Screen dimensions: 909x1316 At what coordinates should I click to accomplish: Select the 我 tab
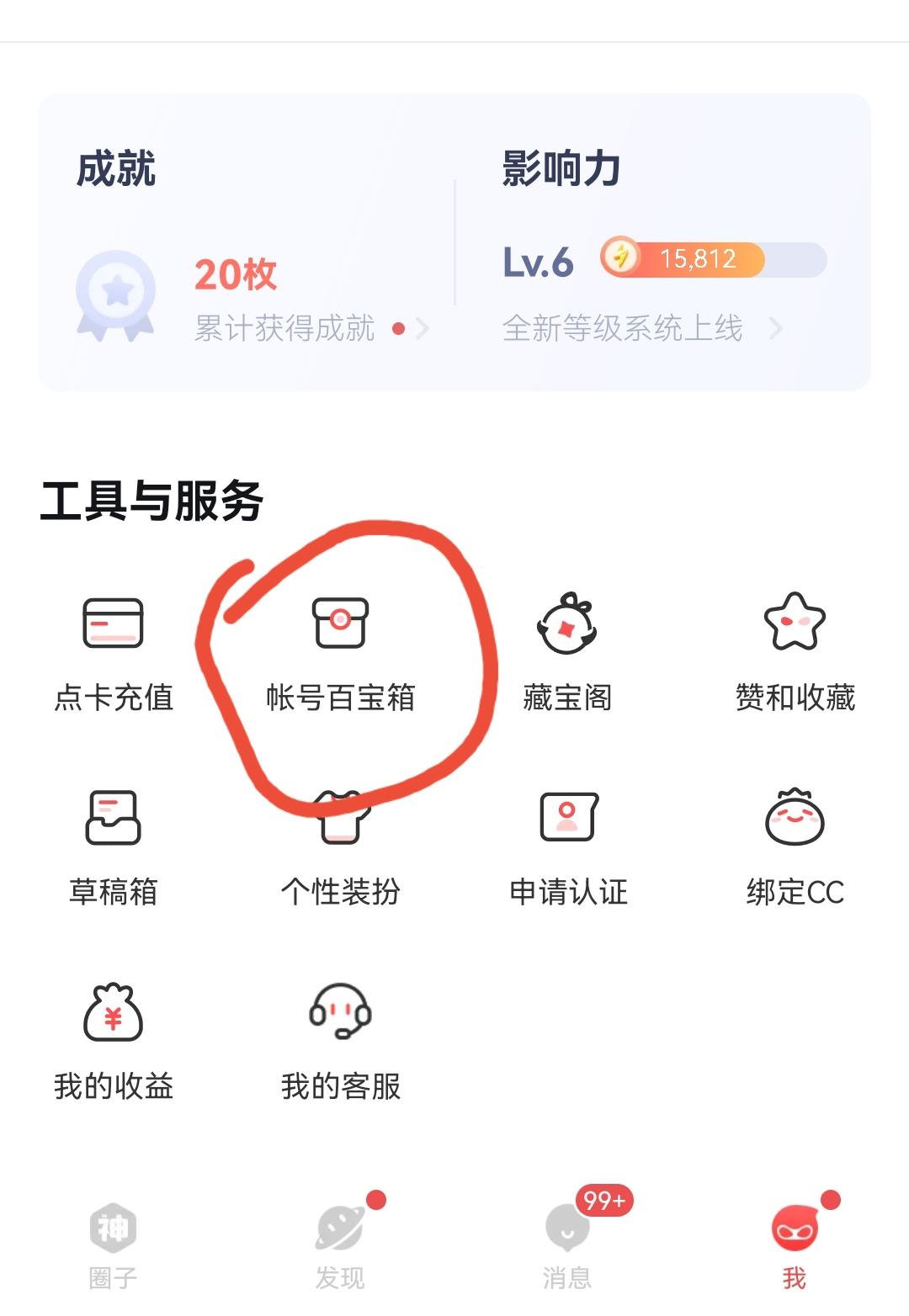(x=795, y=1245)
